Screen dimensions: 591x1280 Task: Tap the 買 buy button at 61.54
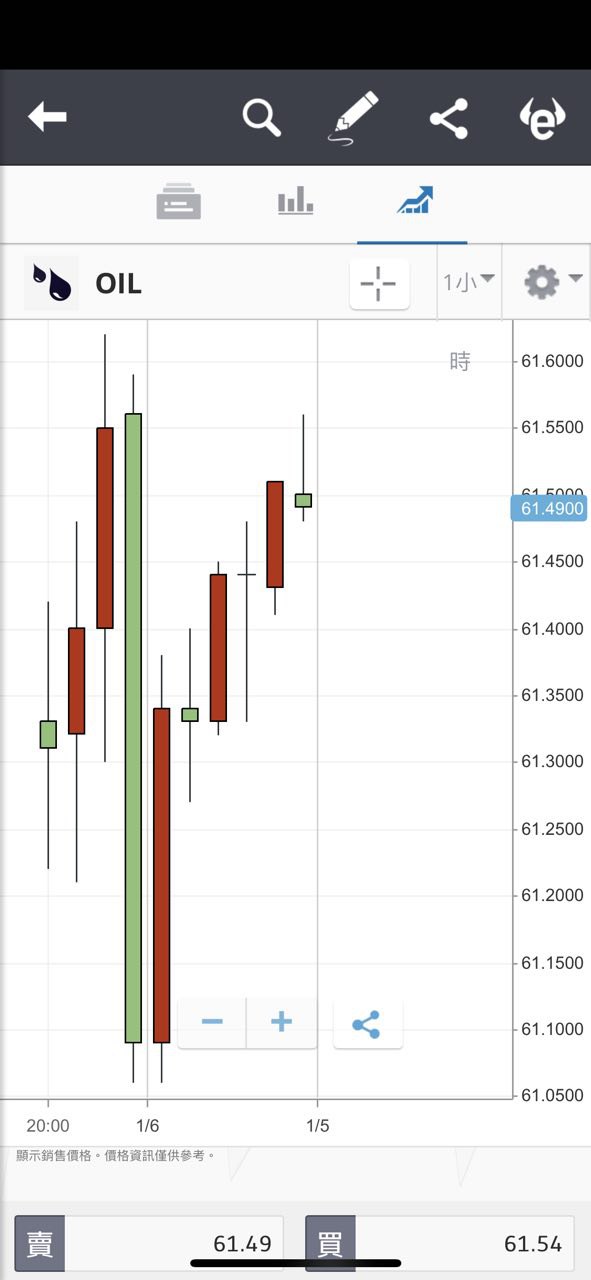click(440, 1244)
